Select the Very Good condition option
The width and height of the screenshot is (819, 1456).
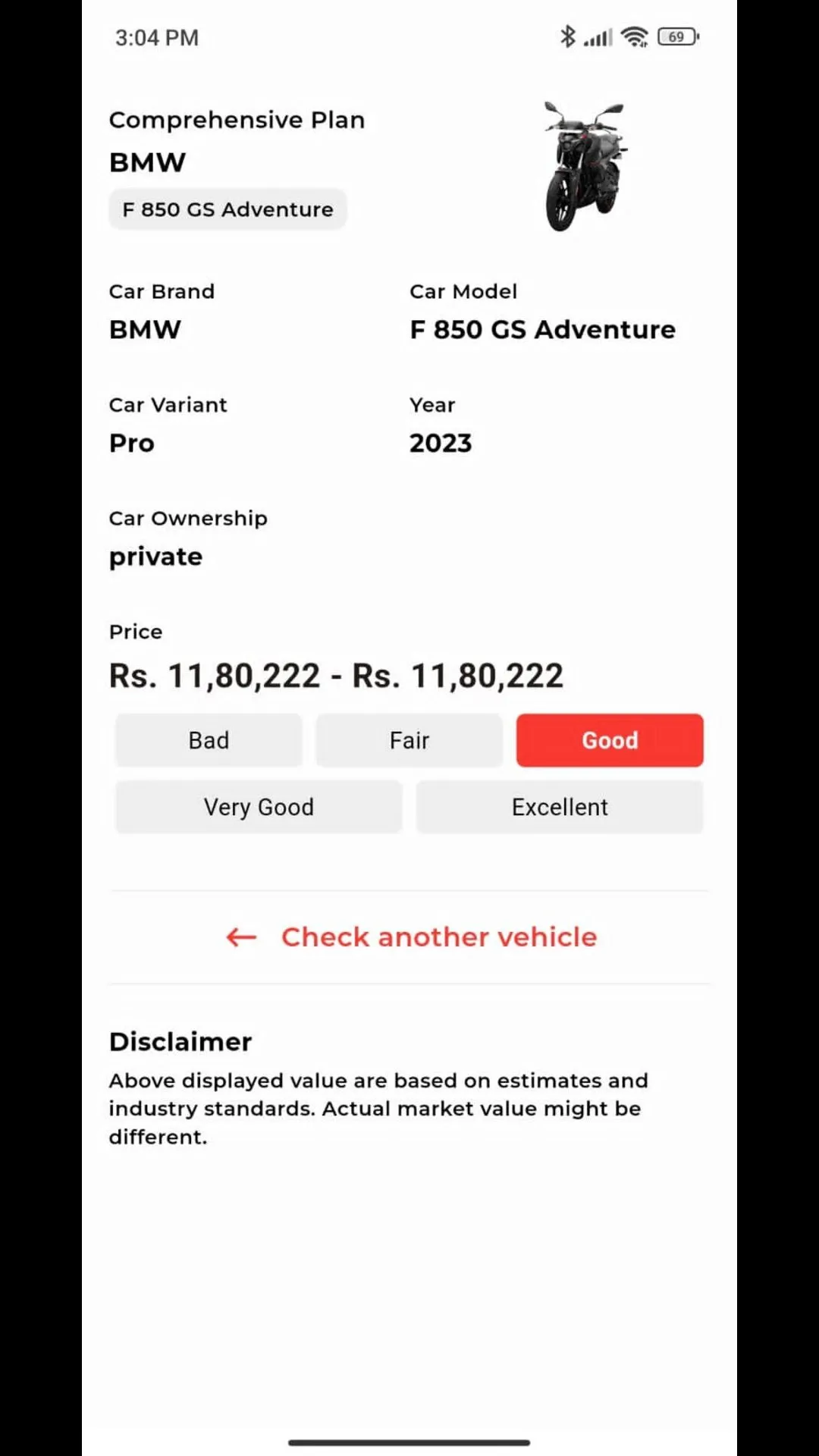pyautogui.click(x=258, y=807)
